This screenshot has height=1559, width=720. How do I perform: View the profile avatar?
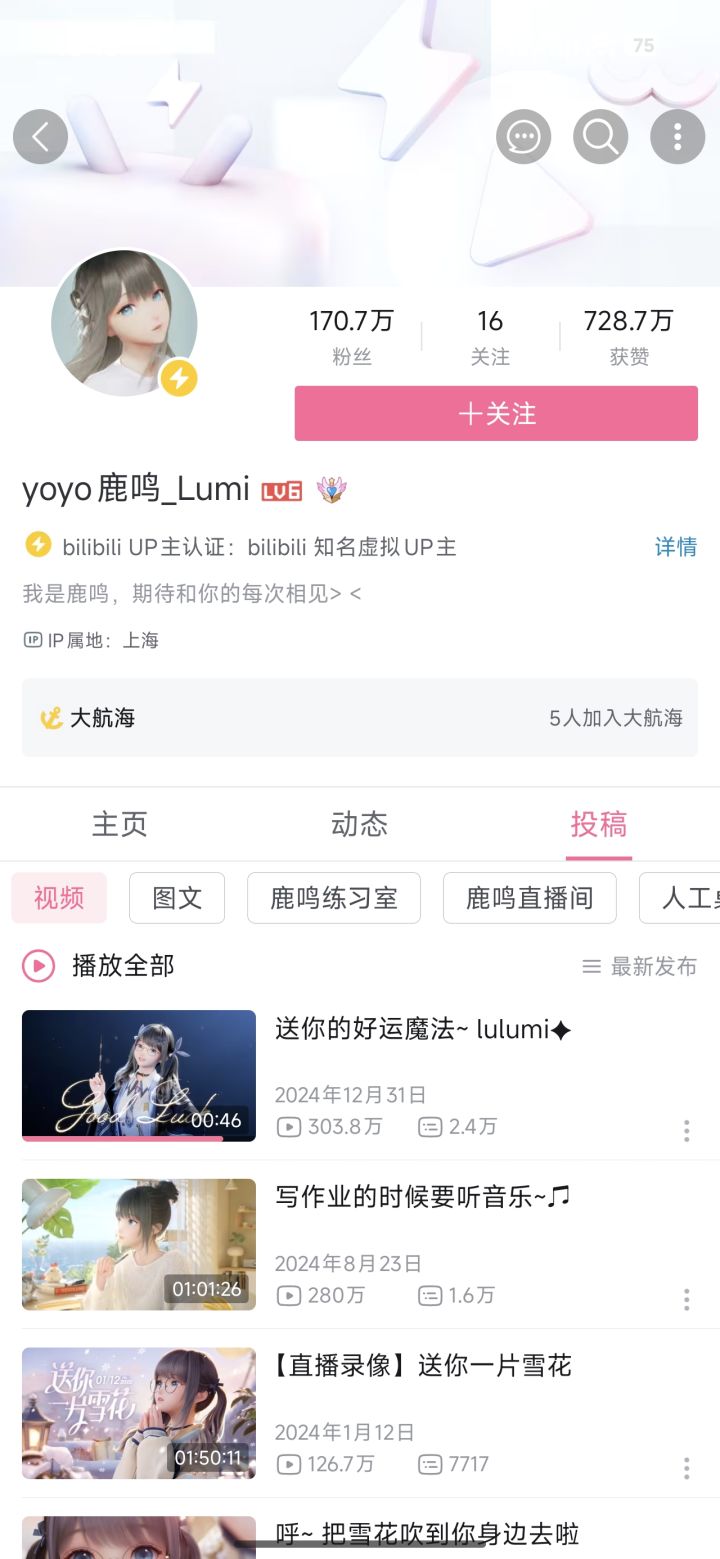tap(124, 323)
